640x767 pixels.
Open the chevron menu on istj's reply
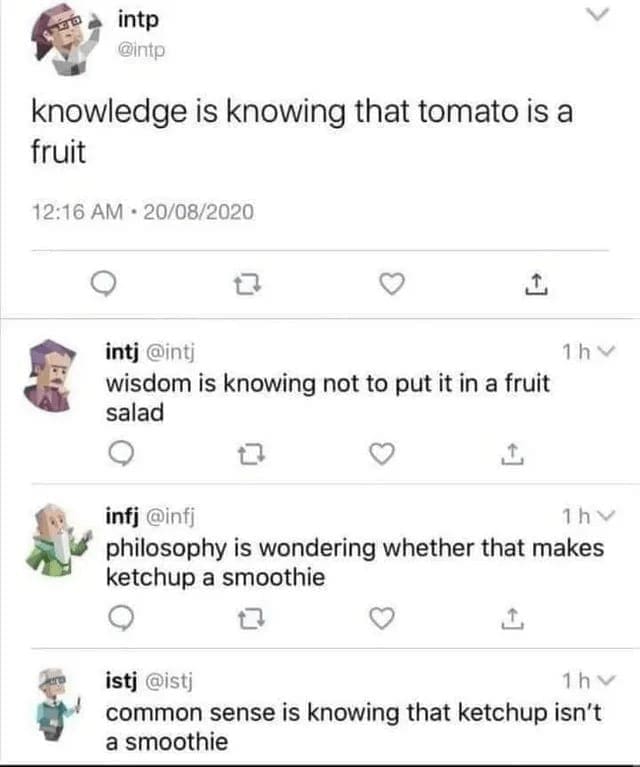(598, 681)
